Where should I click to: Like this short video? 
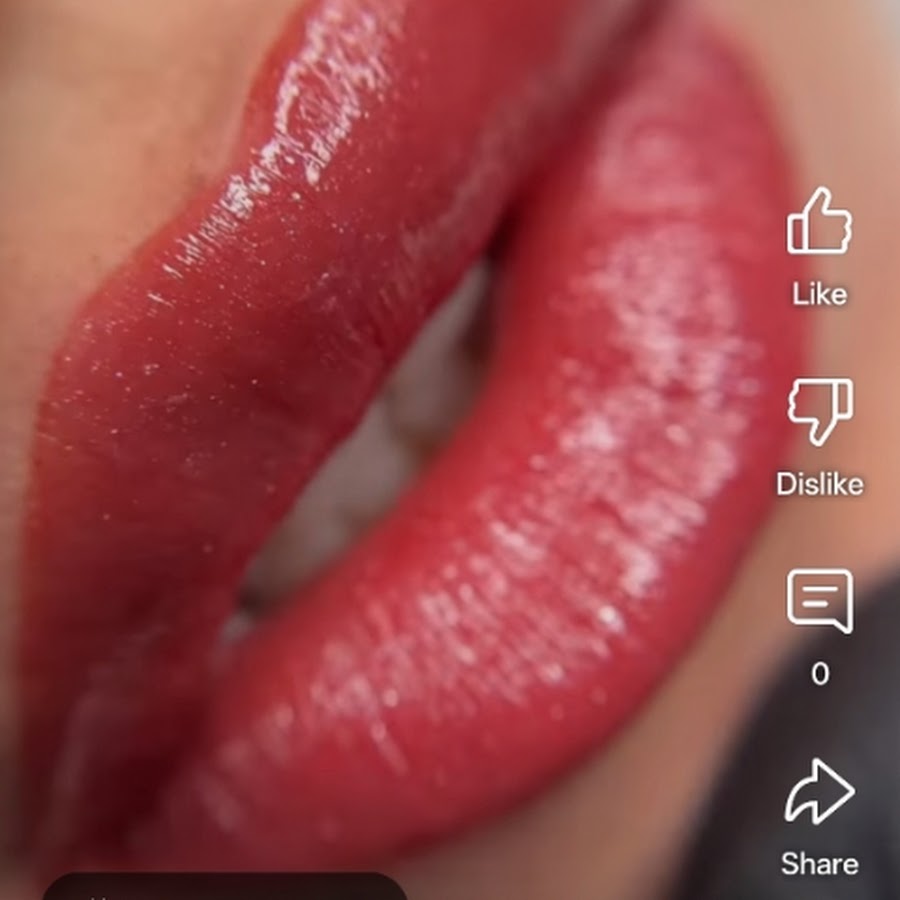click(819, 223)
